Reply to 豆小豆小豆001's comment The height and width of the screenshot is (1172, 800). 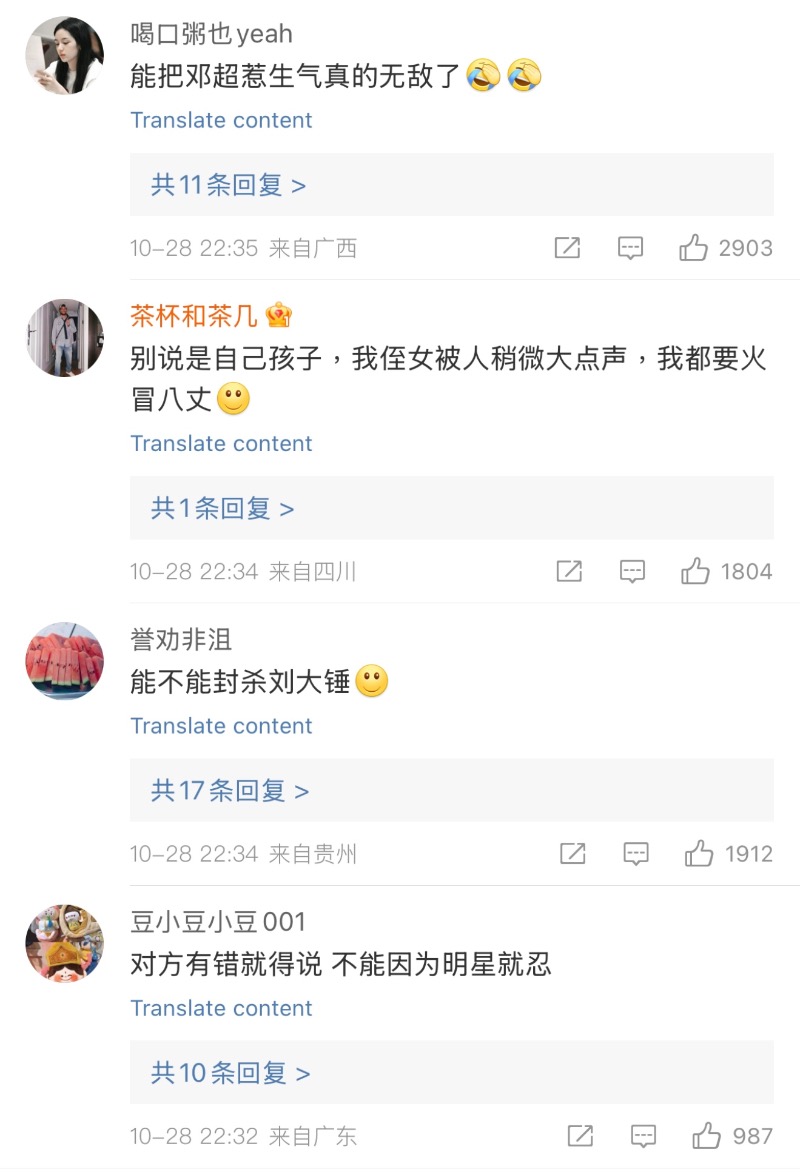point(643,1136)
